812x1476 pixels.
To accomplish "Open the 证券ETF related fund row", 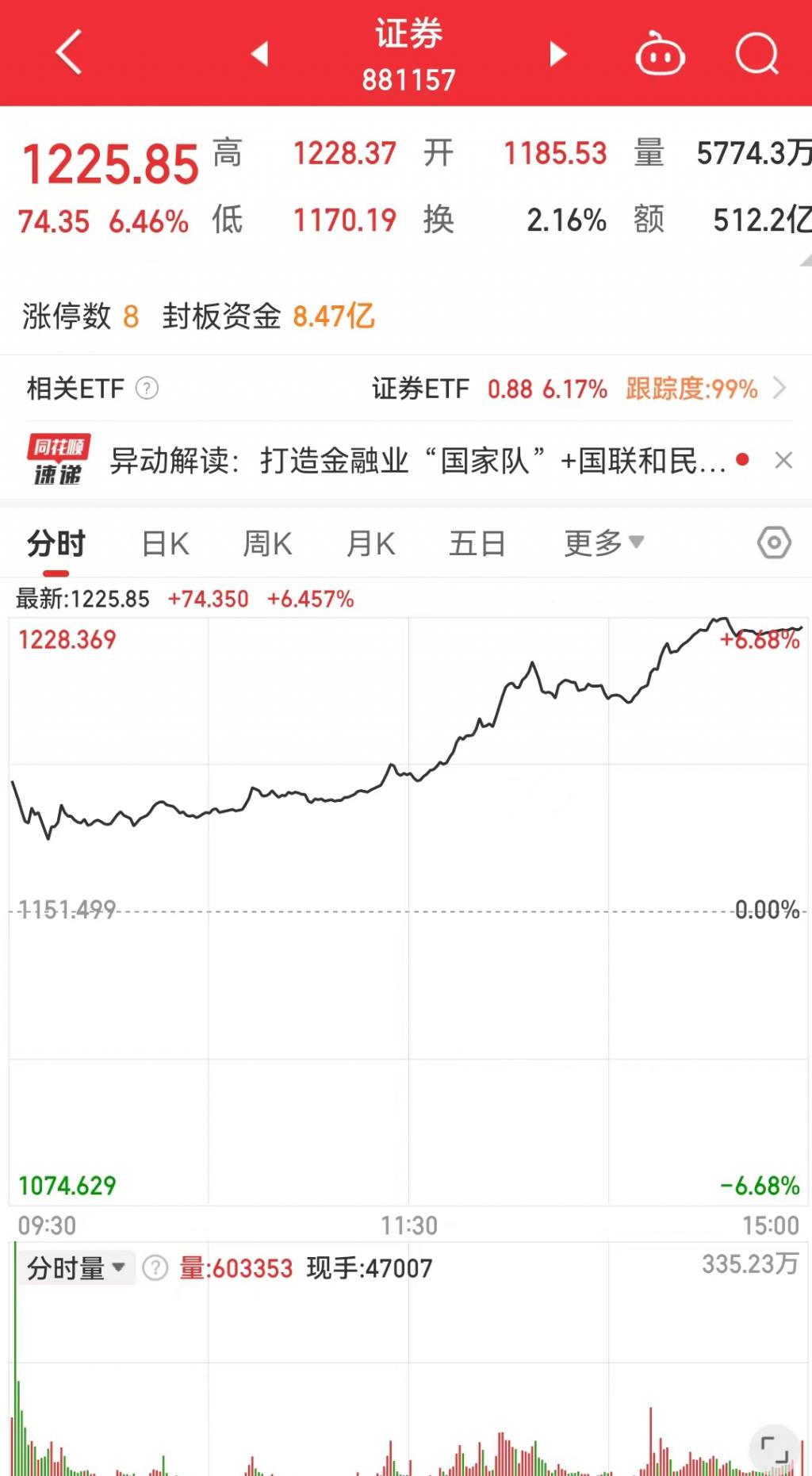I will tap(579, 389).
